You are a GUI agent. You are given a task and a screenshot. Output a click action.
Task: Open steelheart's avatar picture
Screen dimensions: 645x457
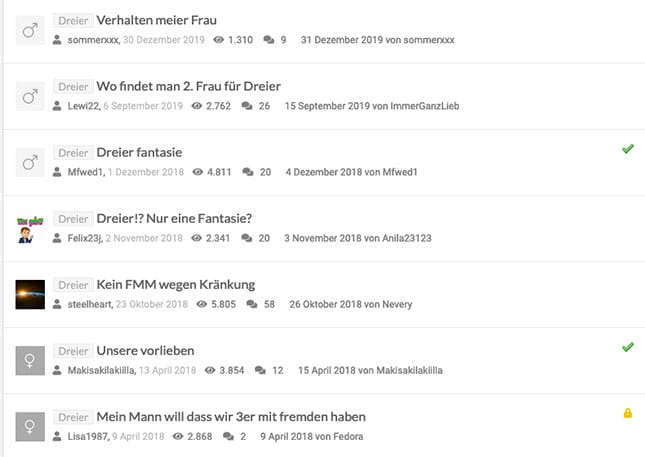29,294
